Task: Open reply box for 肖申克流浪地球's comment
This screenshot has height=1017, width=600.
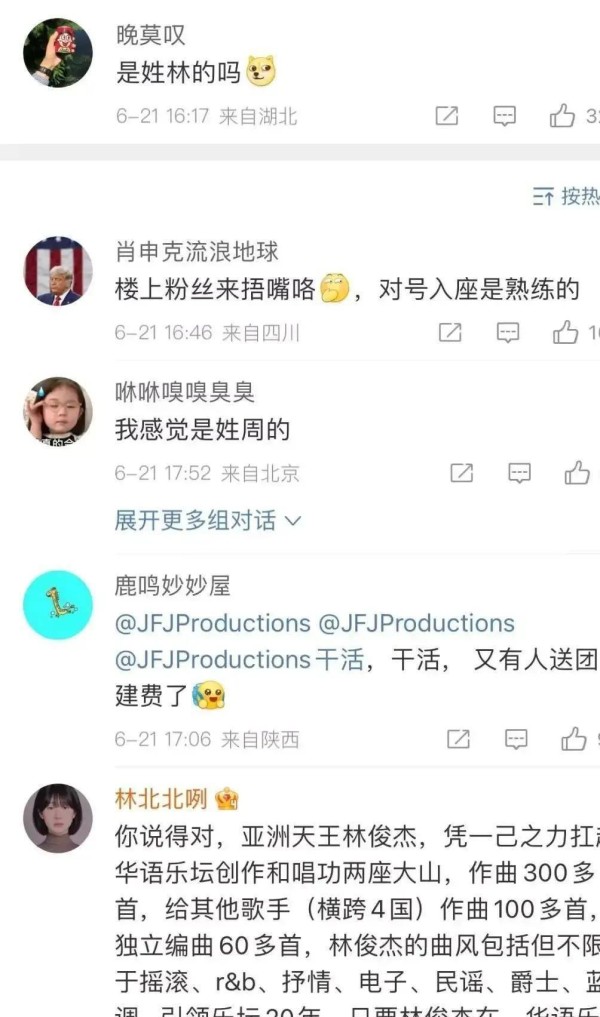Action: (507, 333)
